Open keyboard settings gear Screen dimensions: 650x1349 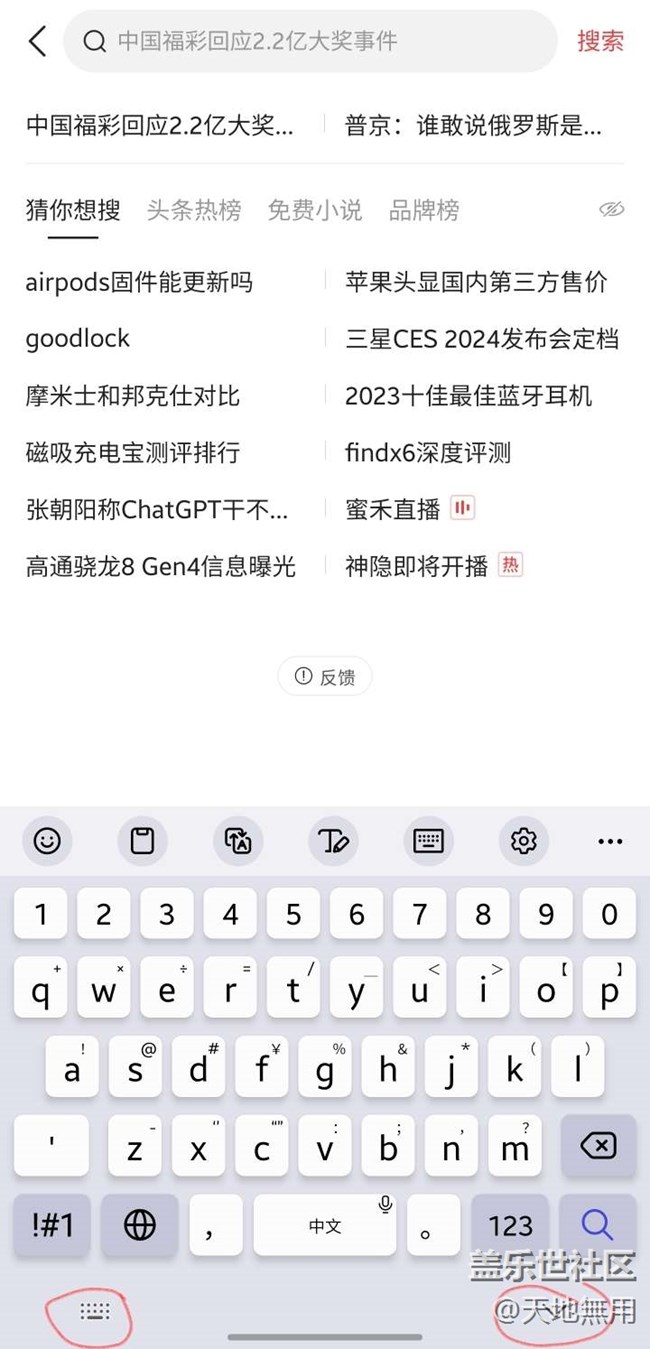coord(523,841)
